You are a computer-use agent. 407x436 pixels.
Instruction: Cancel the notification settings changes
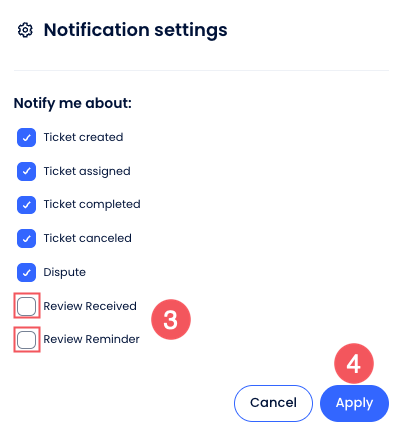point(273,403)
